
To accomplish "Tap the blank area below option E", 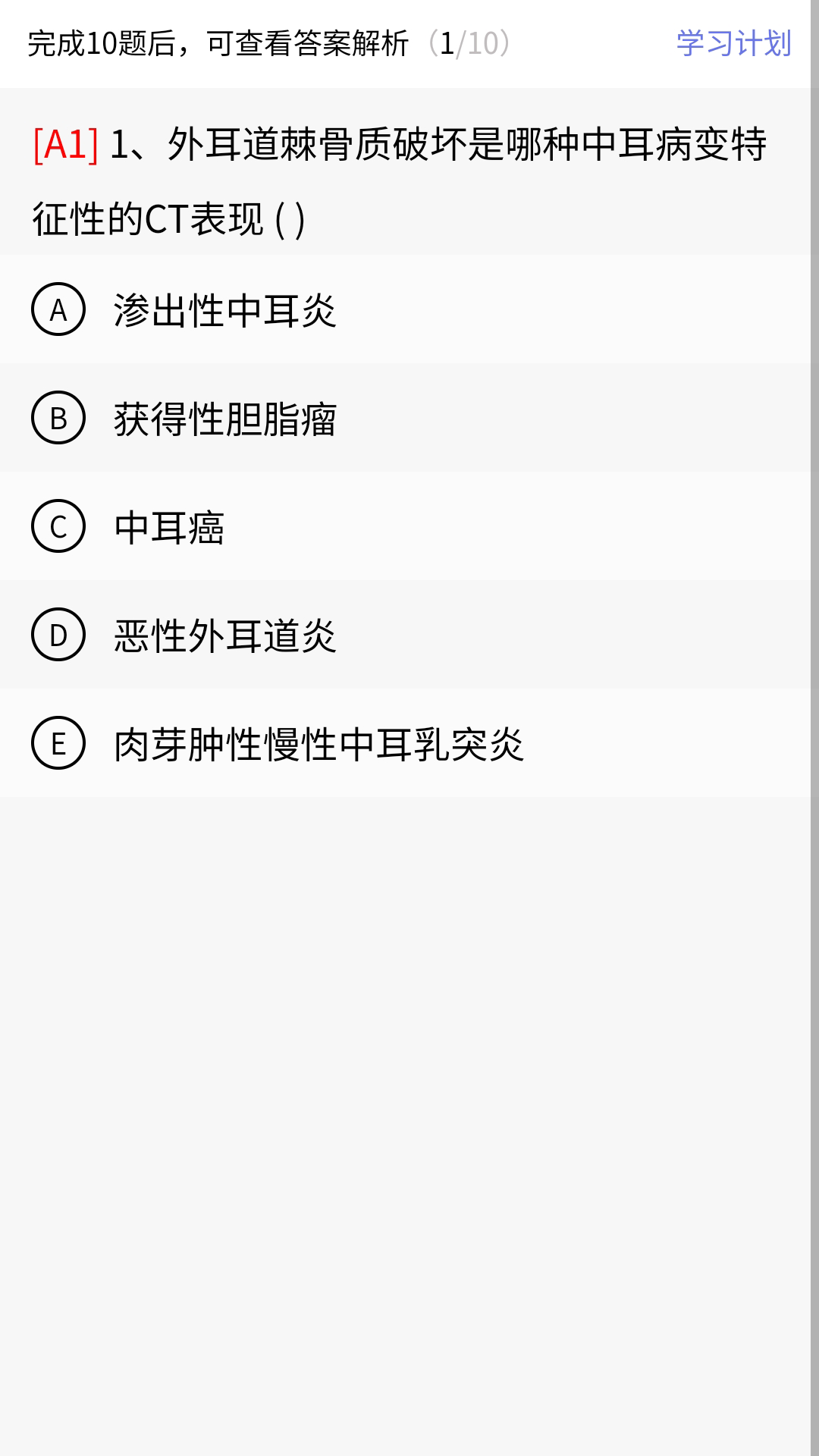I will point(409,1062).
